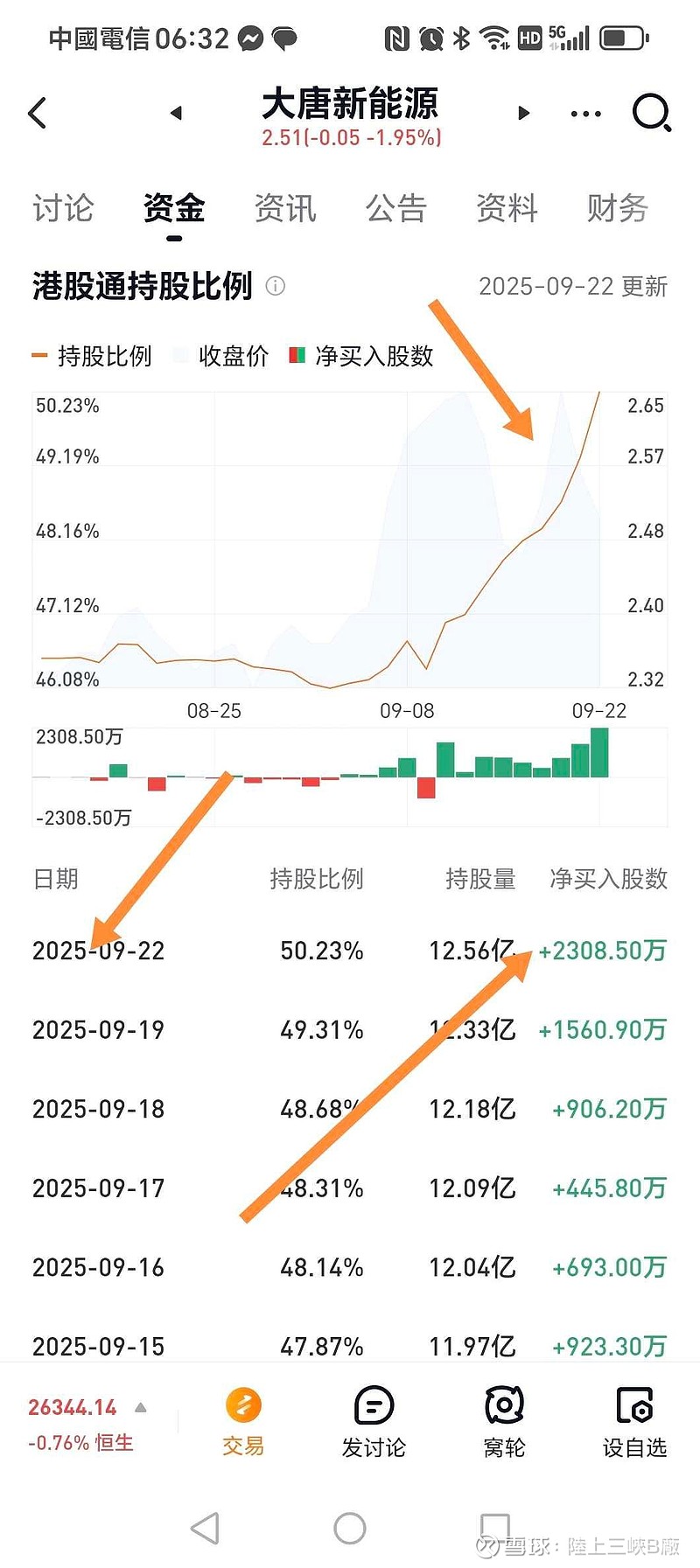Open the 公告 tab
The height and width of the screenshot is (1568, 700).
(x=395, y=209)
